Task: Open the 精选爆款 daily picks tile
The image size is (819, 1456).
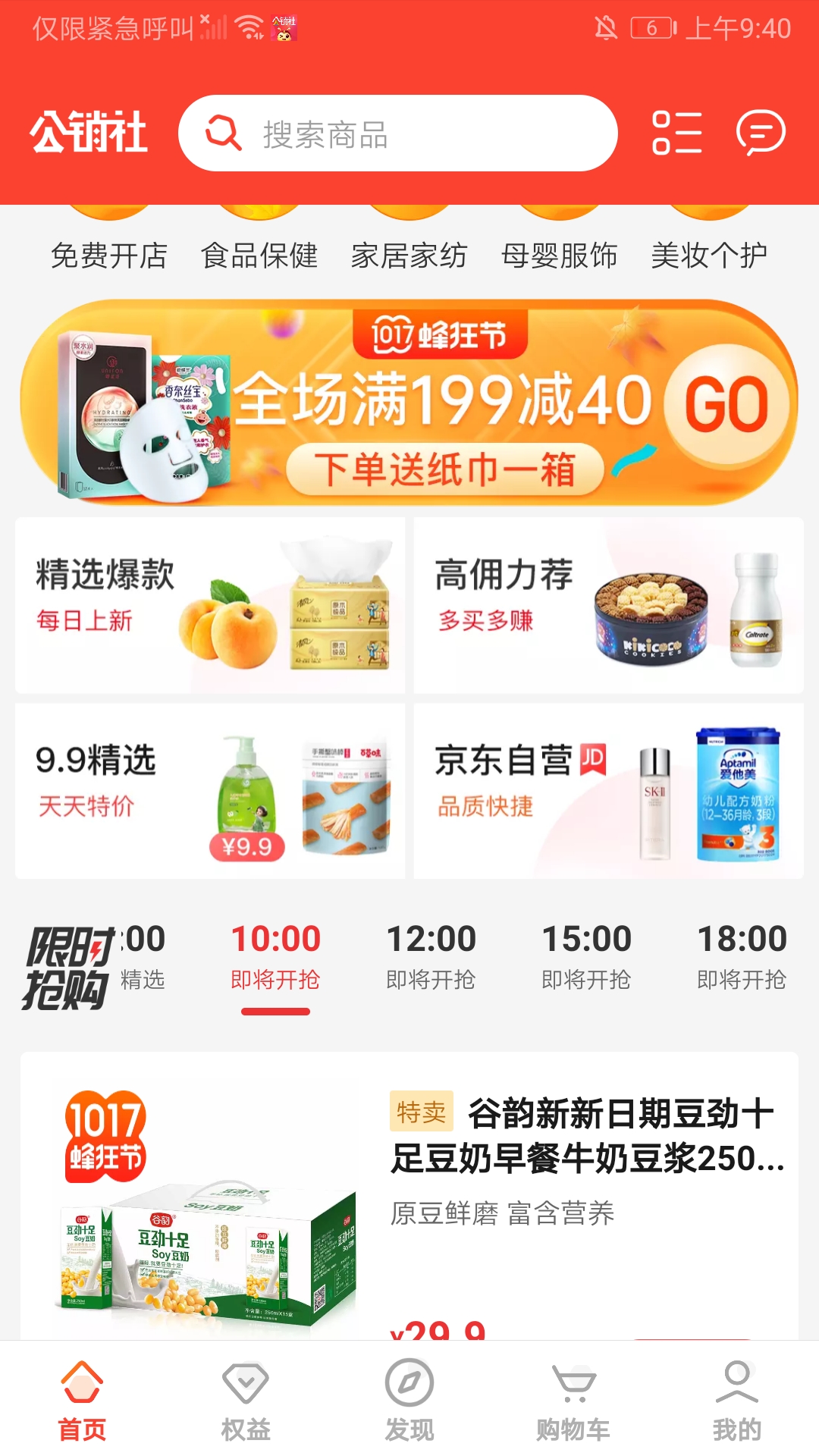Action: [210, 605]
